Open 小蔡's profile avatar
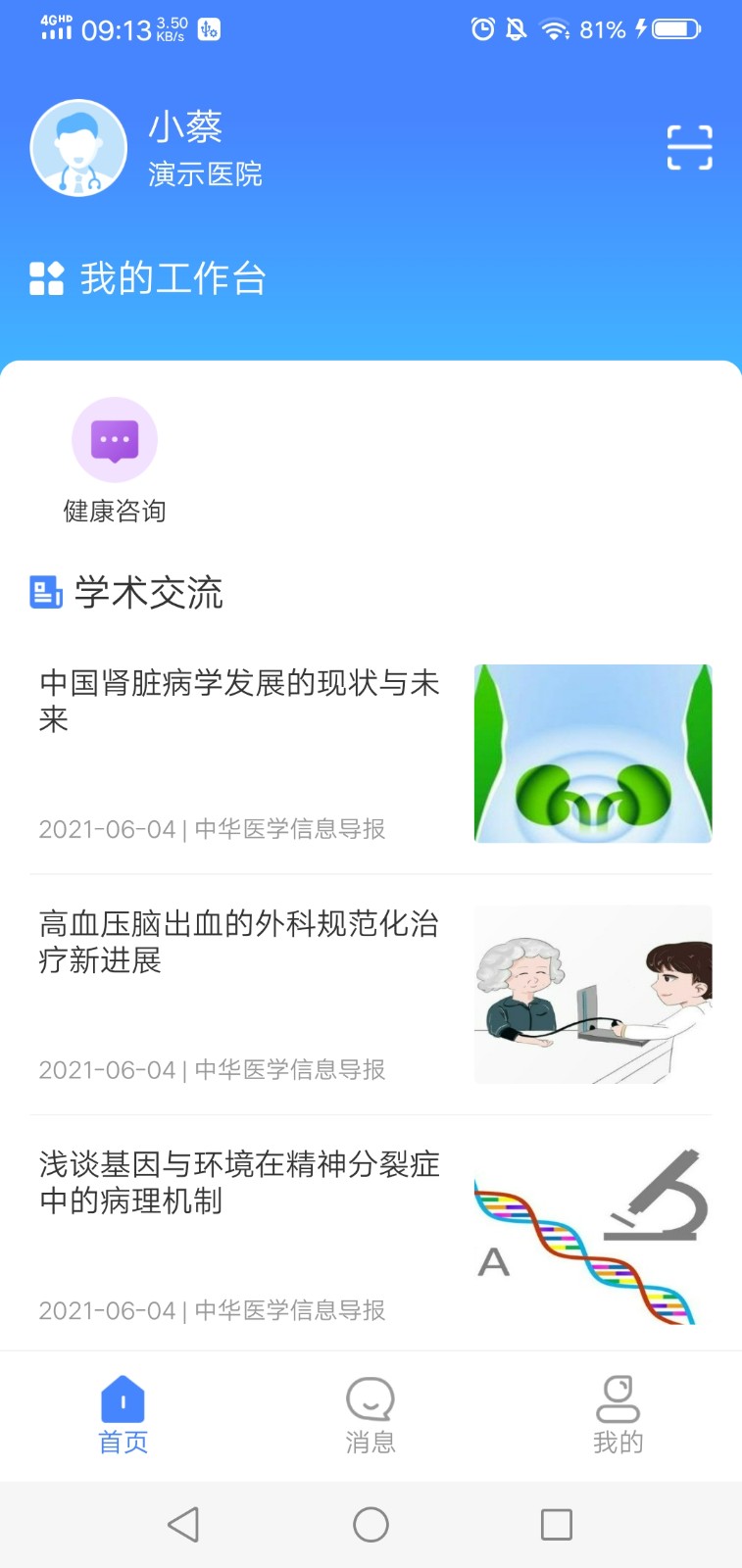The width and height of the screenshot is (742, 1568). [79, 148]
